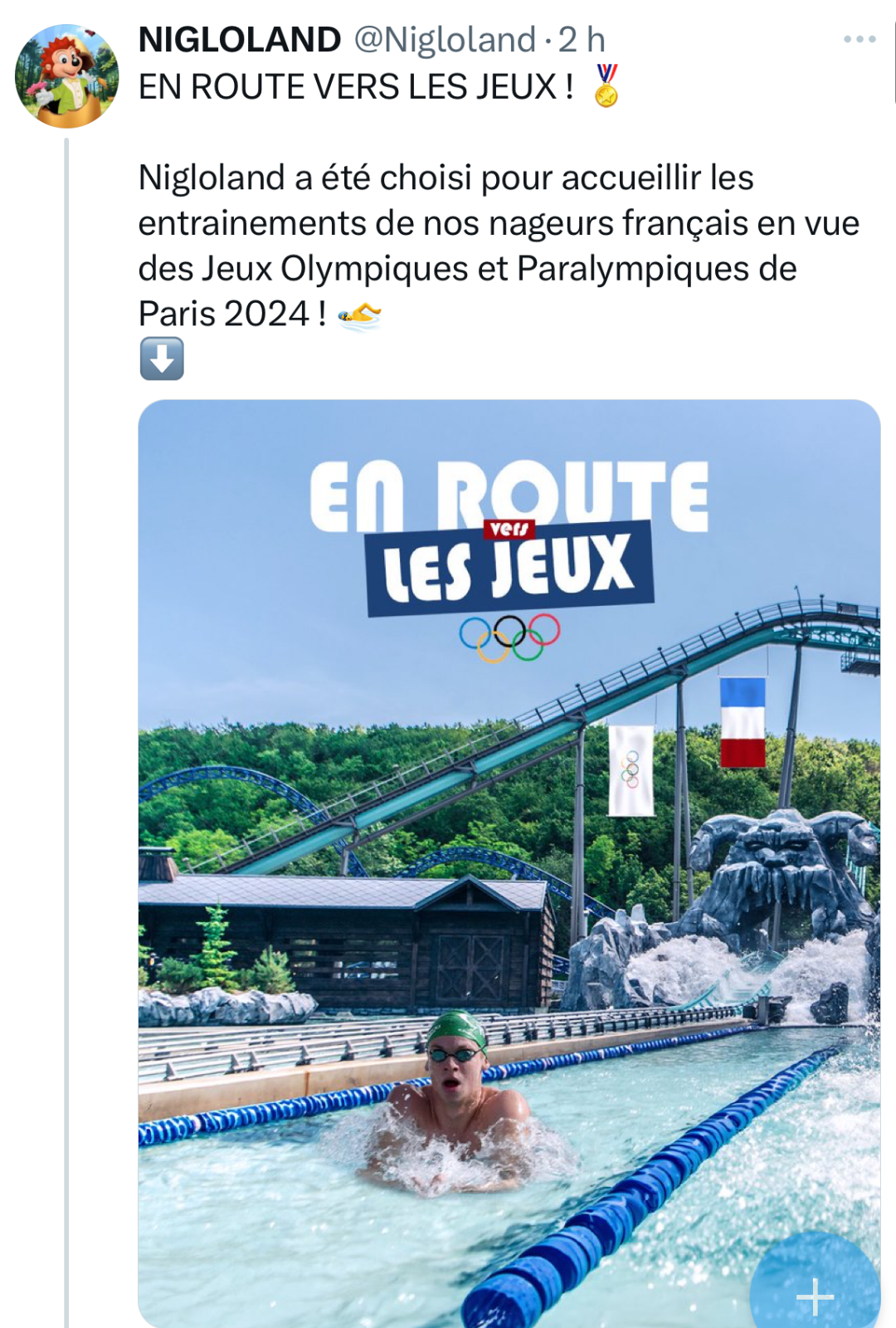Open Nigloland's profile picture
The height and width of the screenshot is (1328, 896).
[x=67, y=76]
